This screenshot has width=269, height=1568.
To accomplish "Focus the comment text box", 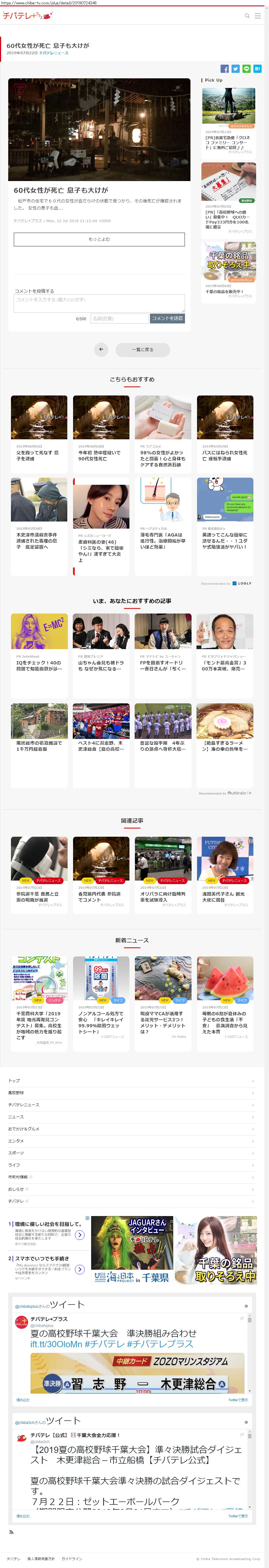I will click(99, 303).
